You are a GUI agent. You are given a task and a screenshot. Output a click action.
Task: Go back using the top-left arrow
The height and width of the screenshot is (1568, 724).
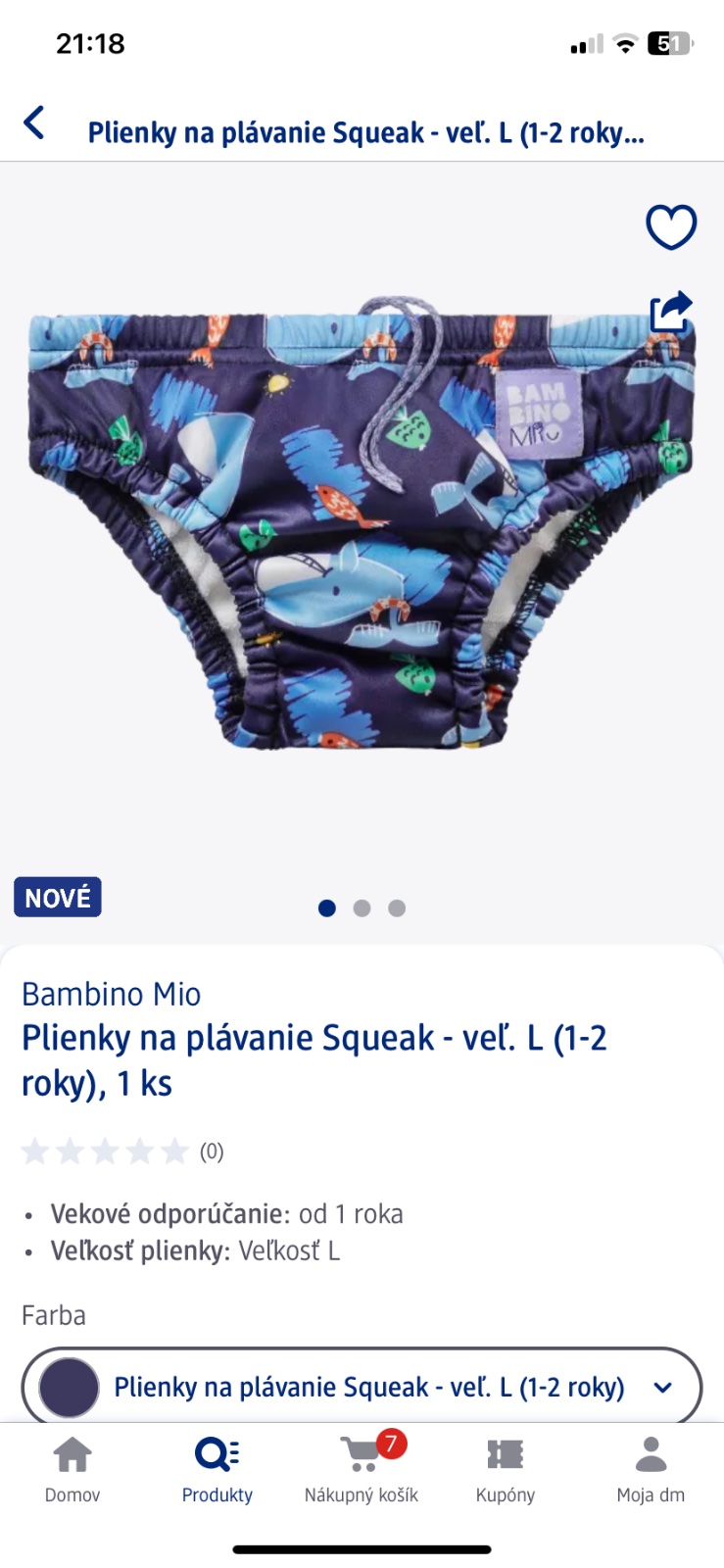(34, 124)
